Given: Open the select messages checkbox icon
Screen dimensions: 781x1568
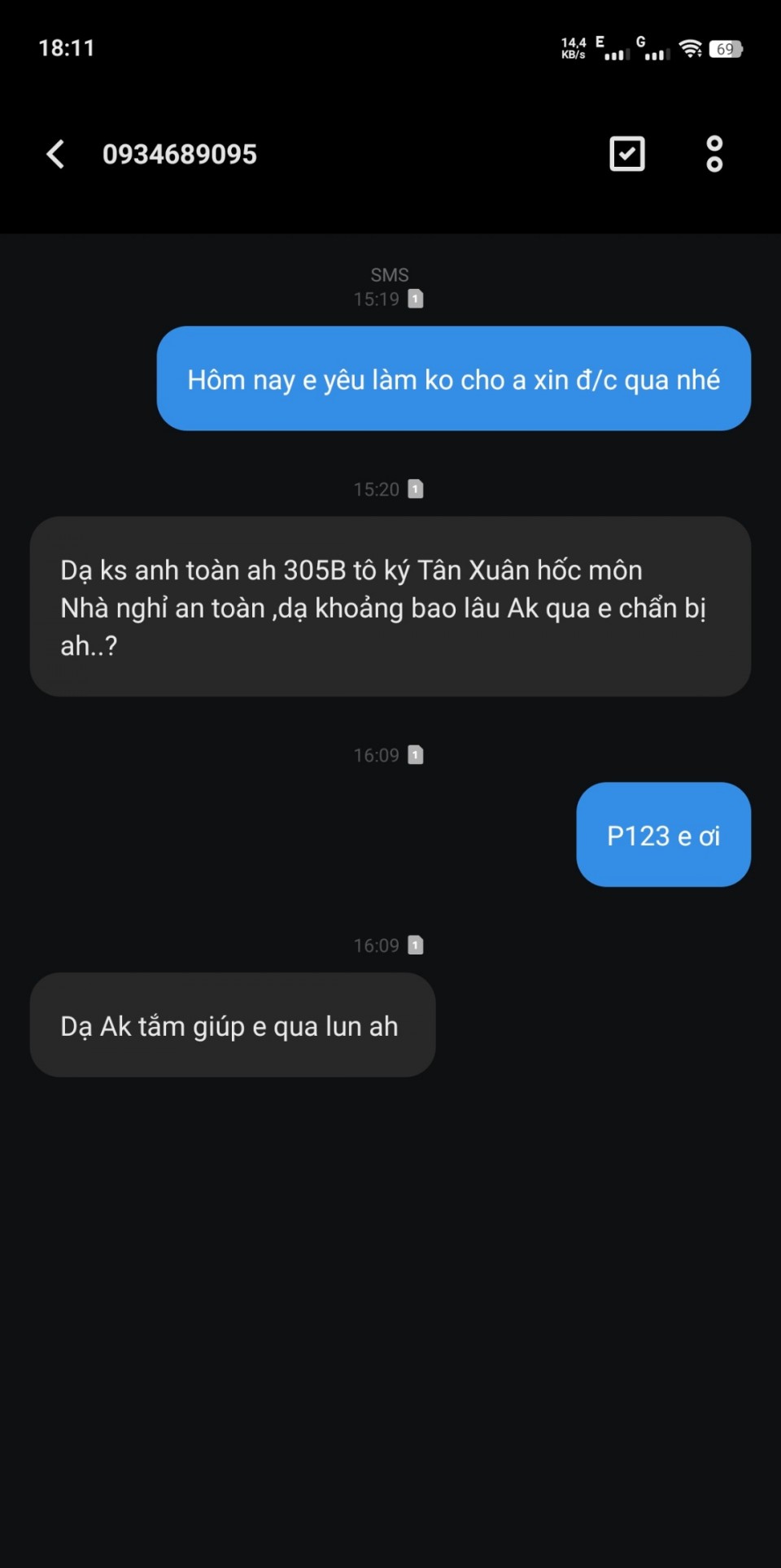Looking at the screenshot, I should click(x=627, y=154).
